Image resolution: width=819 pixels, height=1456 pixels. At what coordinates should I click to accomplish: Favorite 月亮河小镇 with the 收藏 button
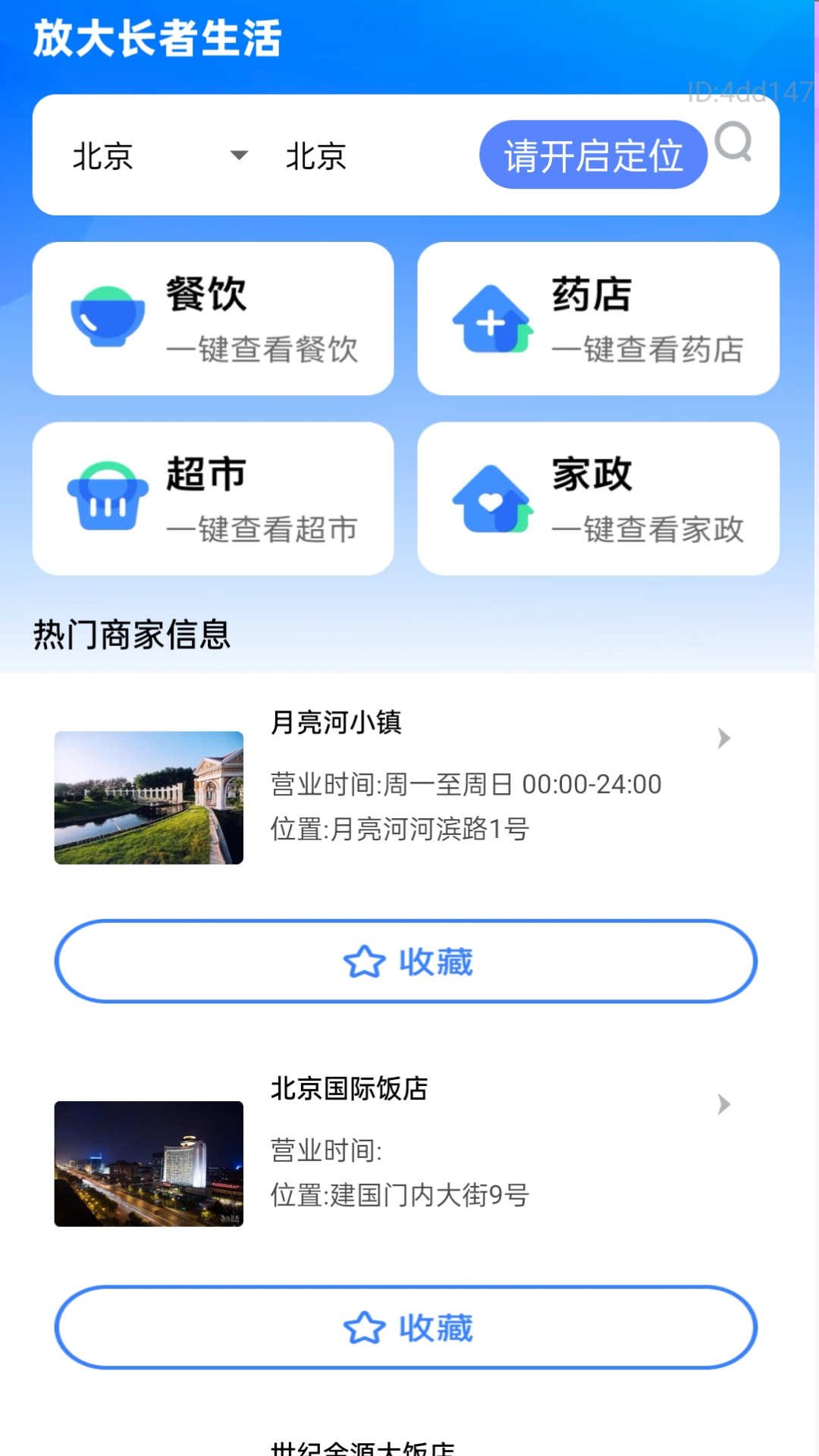tap(406, 962)
